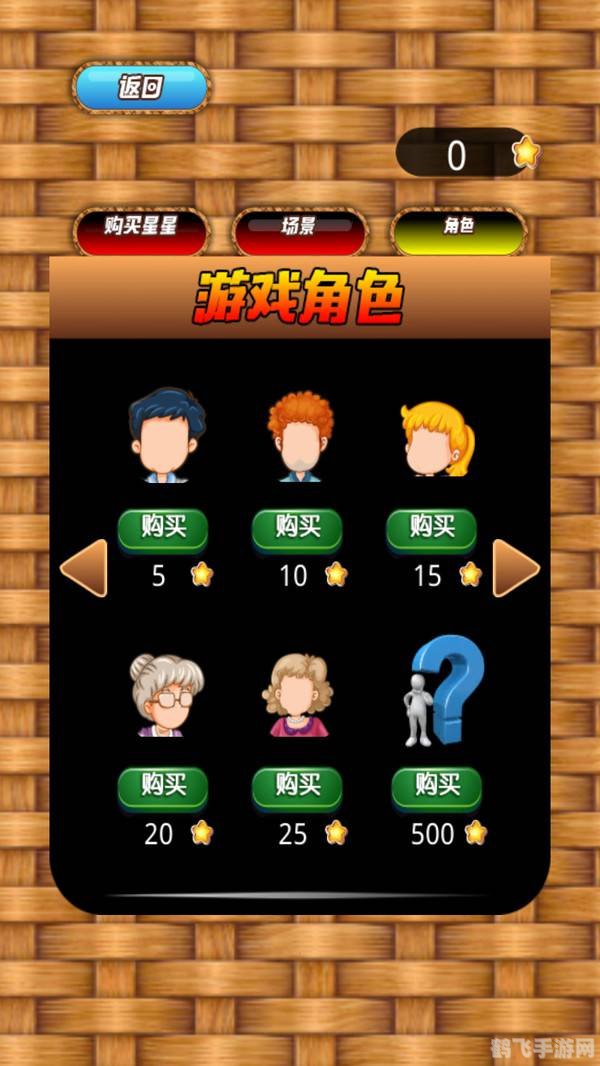Buy the curly blonde woman for 25 stars
The image size is (600, 1066).
click(297, 787)
